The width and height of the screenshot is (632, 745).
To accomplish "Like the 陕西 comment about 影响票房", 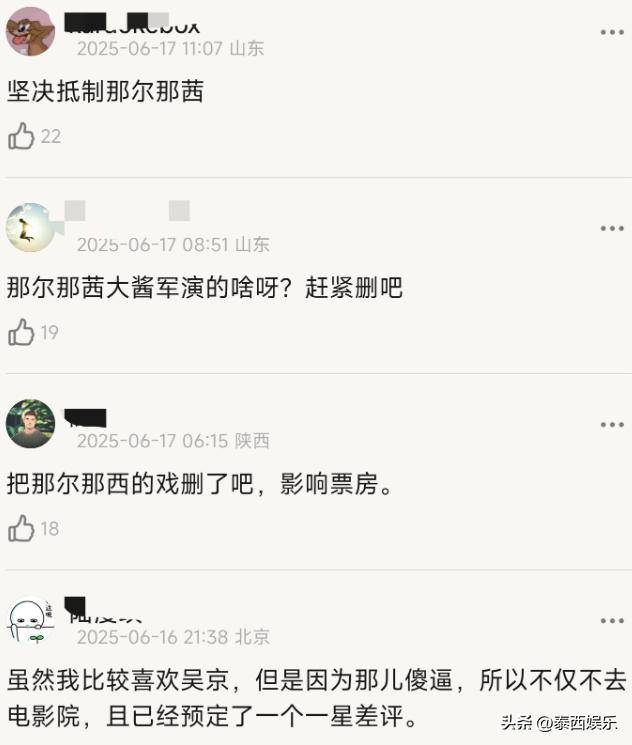I will [21, 528].
